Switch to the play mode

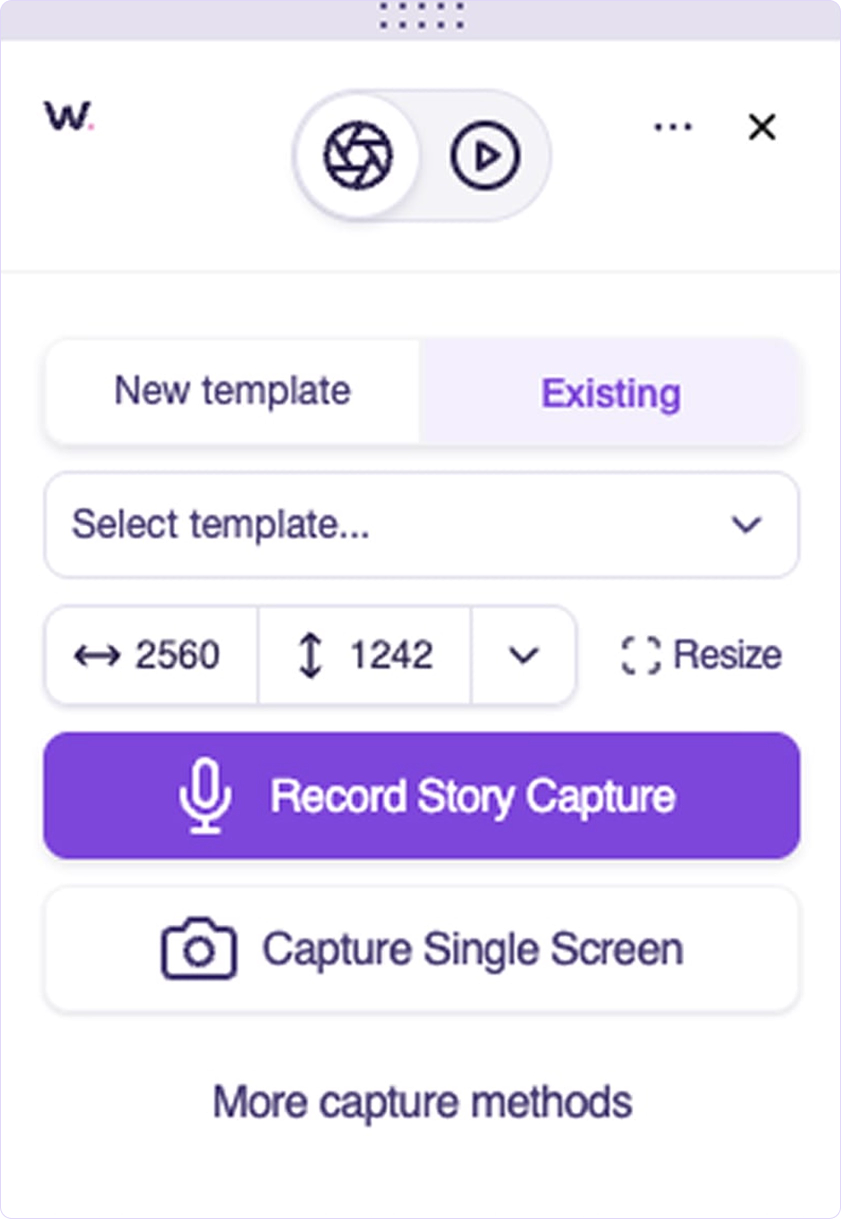pyautogui.click(x=485, y=156)
